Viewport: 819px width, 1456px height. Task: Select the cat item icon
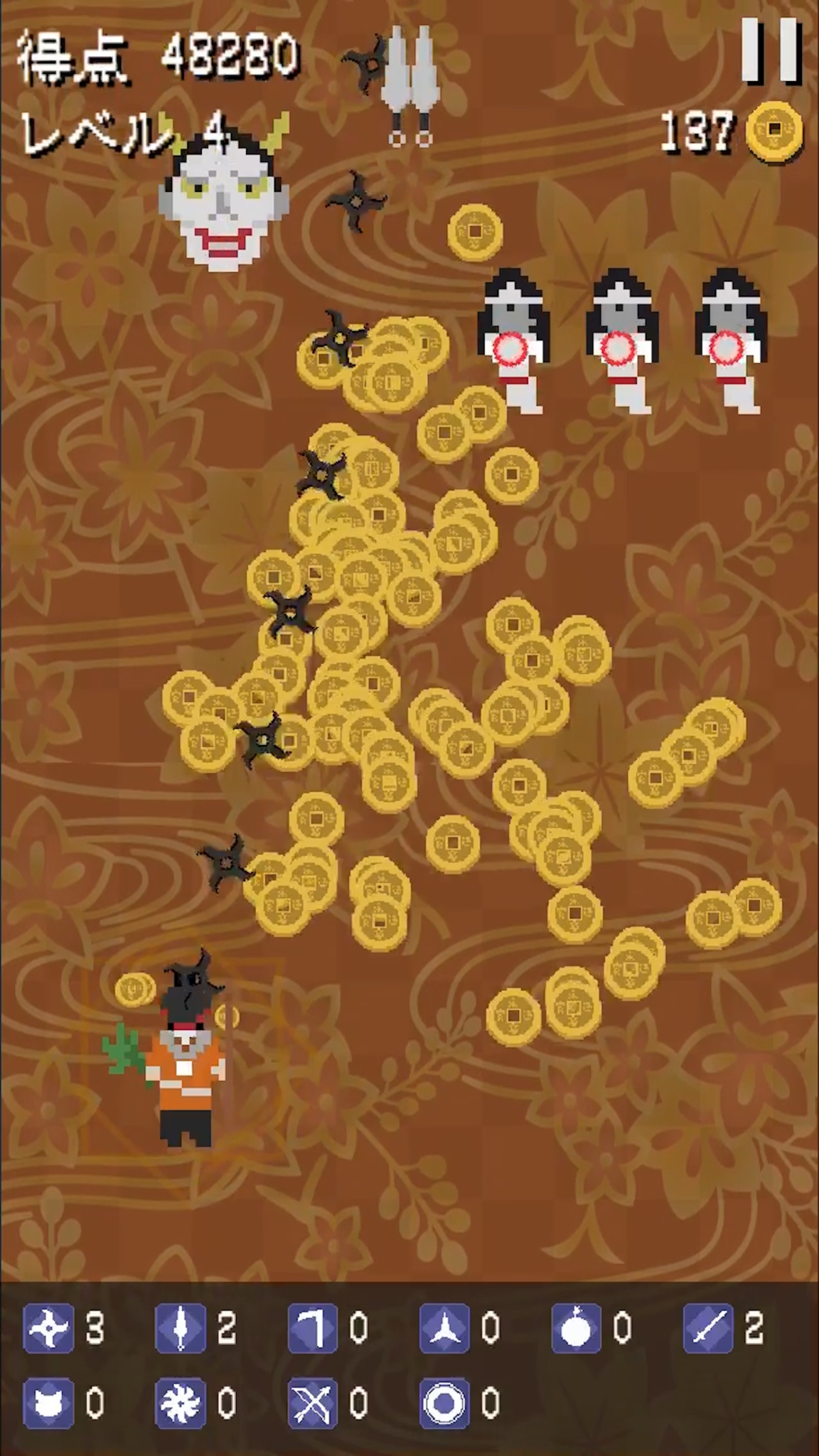48,1403
